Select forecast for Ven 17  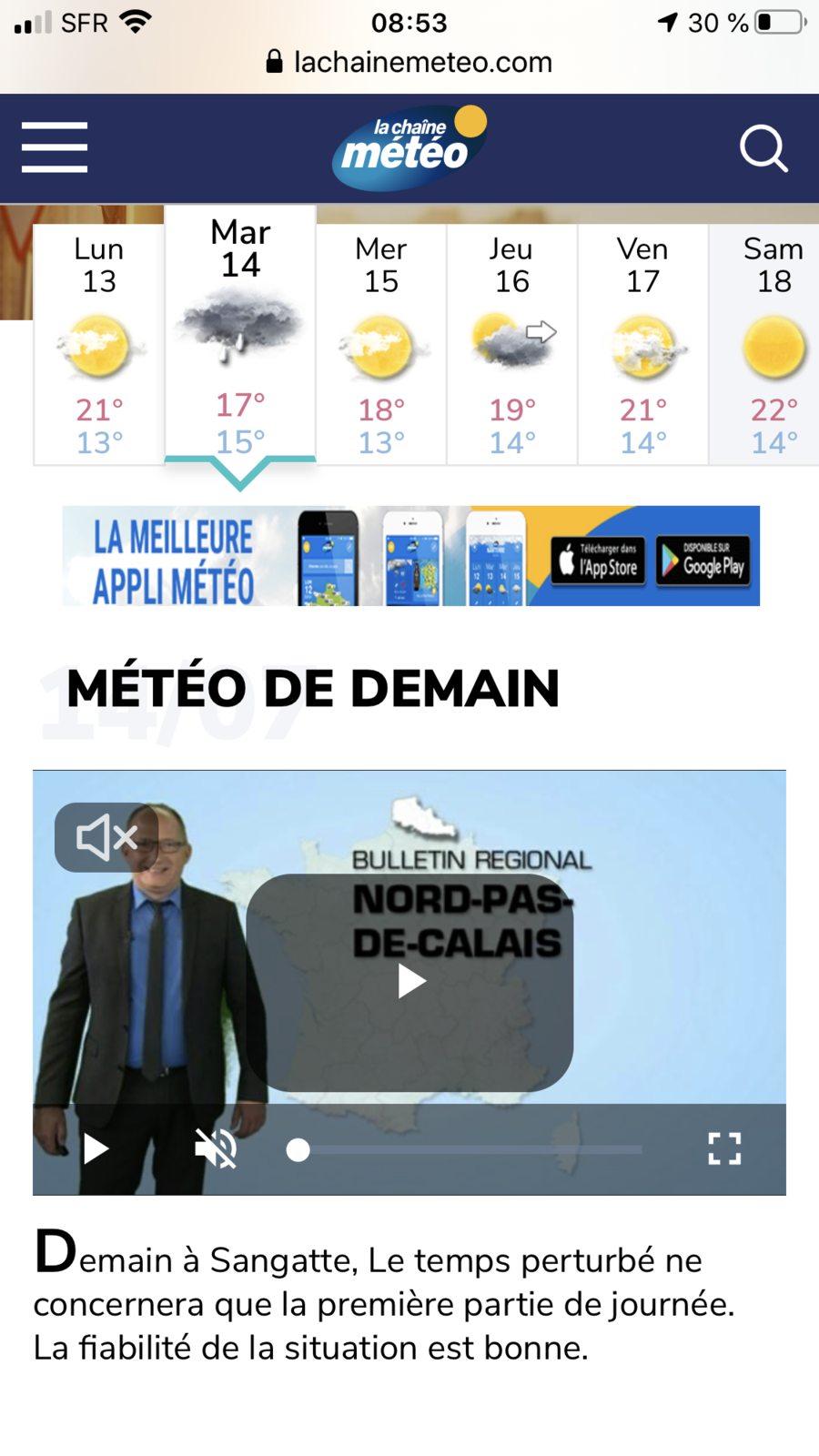pos(643,345)
